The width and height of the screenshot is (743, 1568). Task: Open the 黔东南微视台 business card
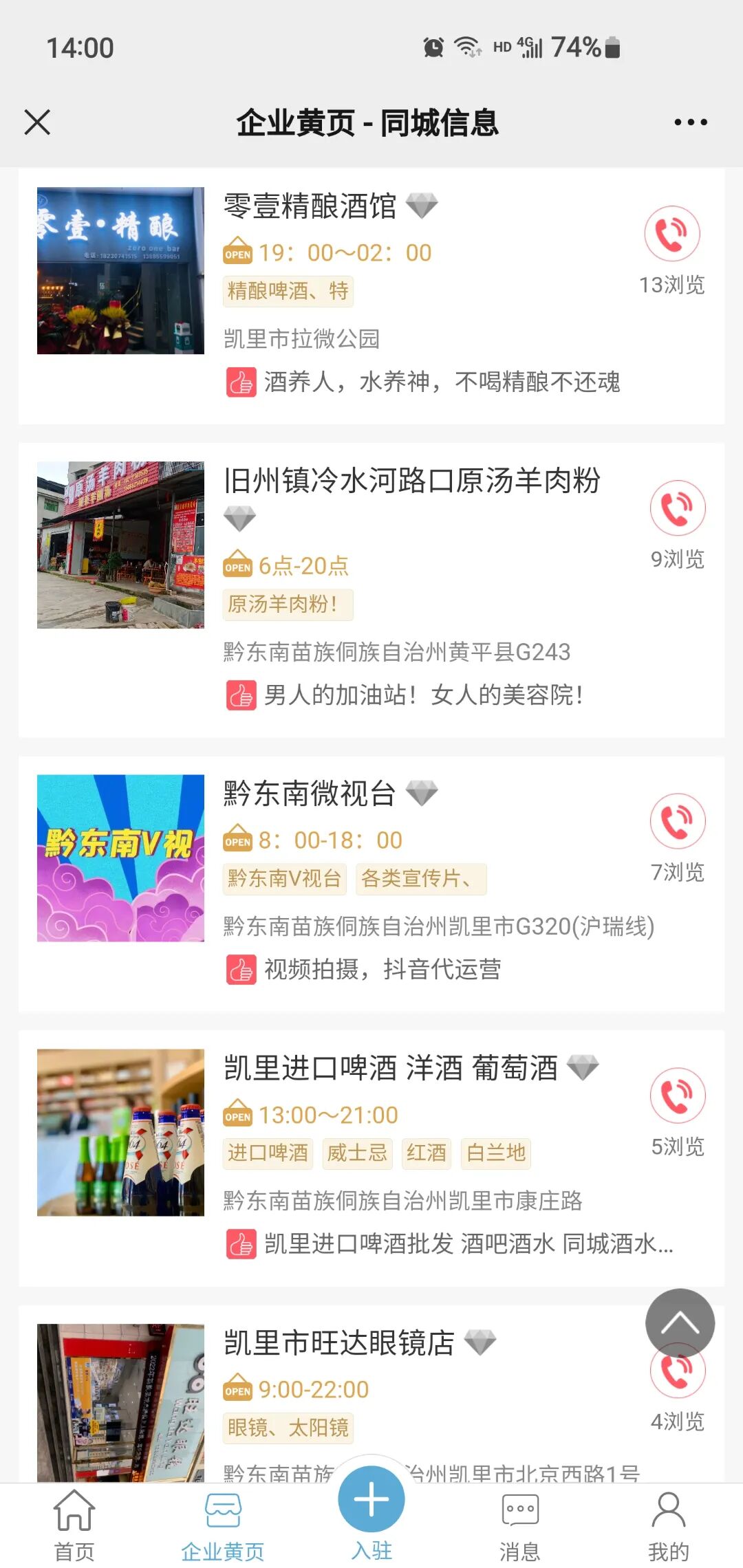click(310, 794)
